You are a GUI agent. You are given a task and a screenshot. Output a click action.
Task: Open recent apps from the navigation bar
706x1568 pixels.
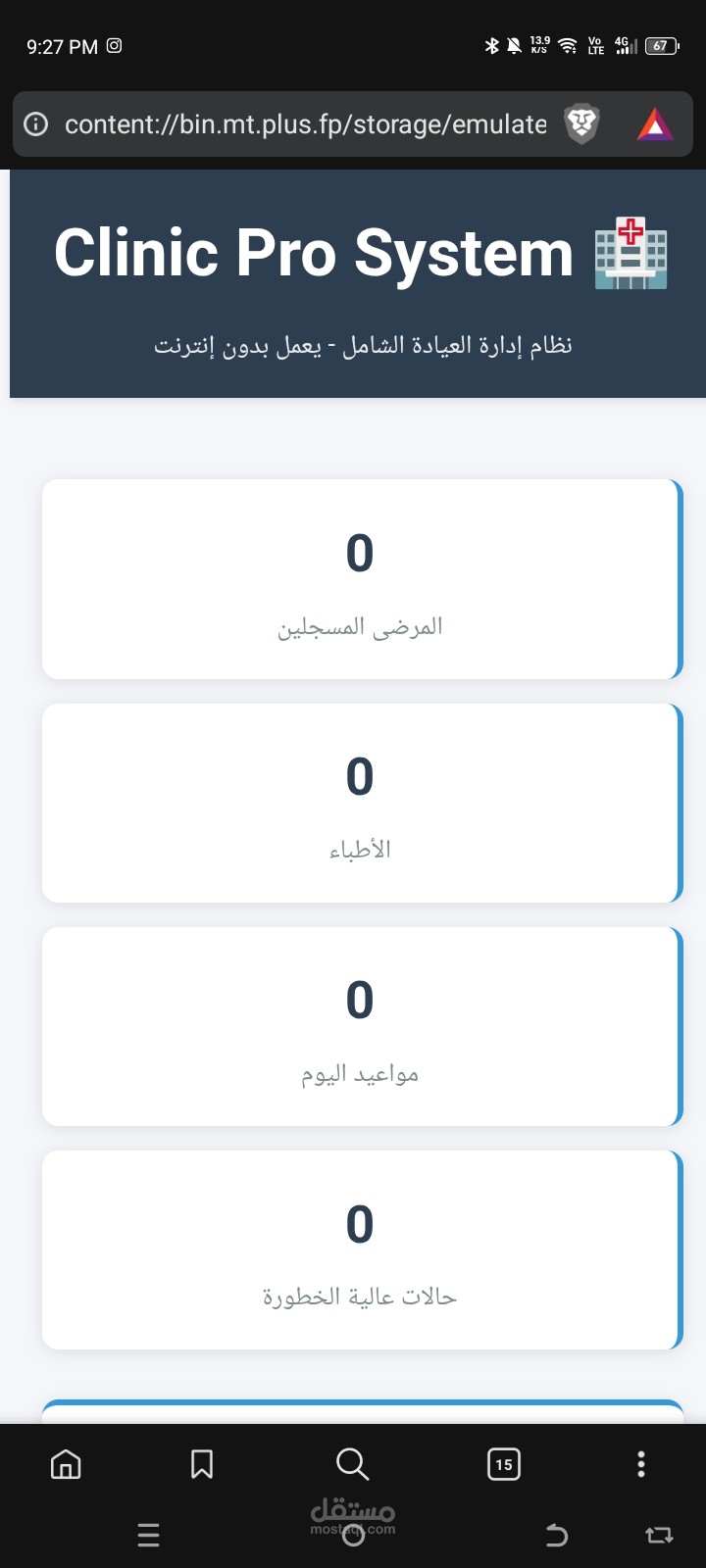[x=149, y=1535]
